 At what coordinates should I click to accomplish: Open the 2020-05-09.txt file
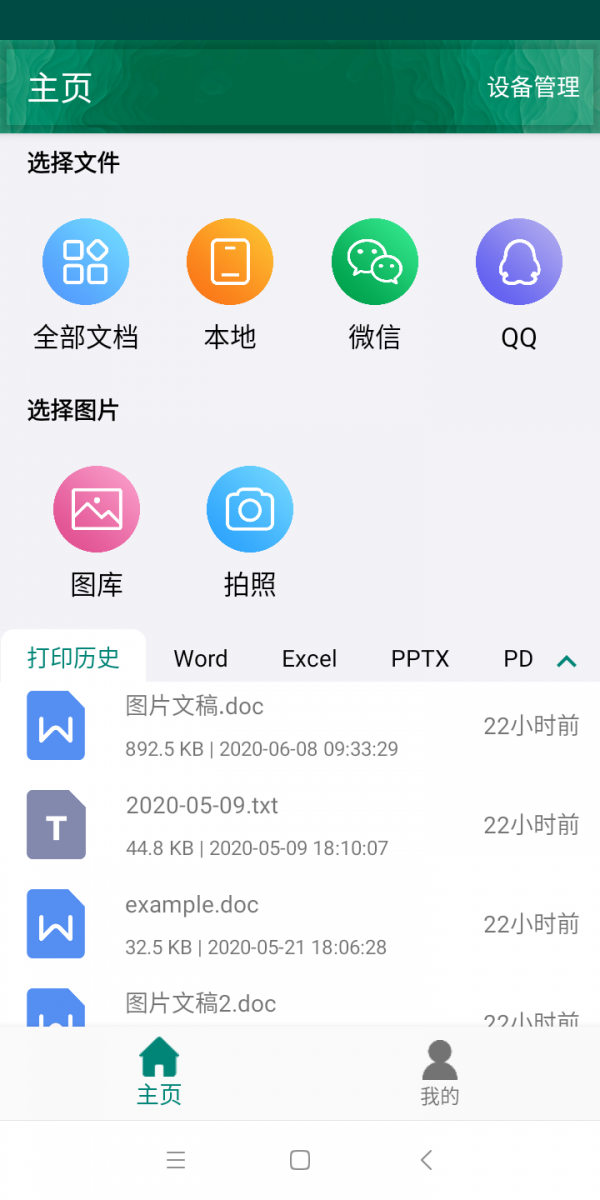pyautogui.click(x=300, y=825)
